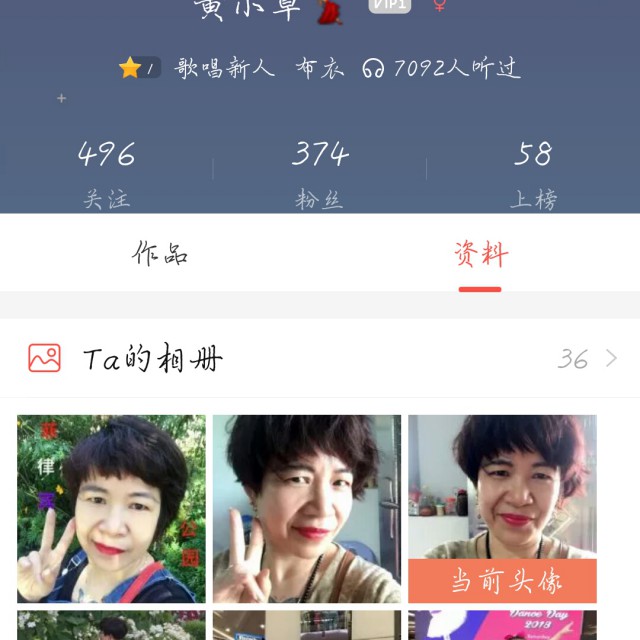Check the 58 上榜 ranking entries

pos(533,172)
